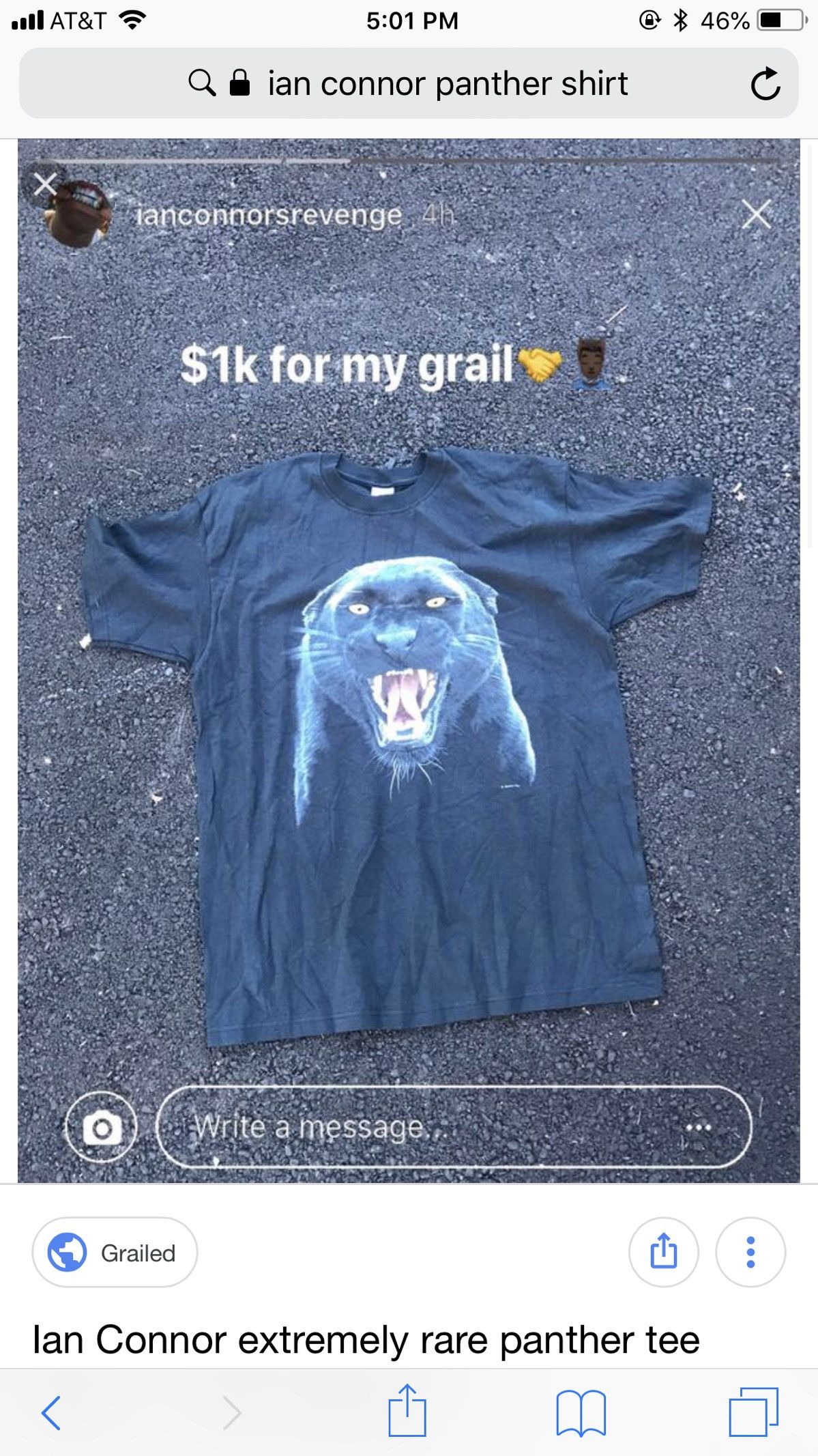Close the image preview
Screen dimensions: 818x1456
pos(46,184)
